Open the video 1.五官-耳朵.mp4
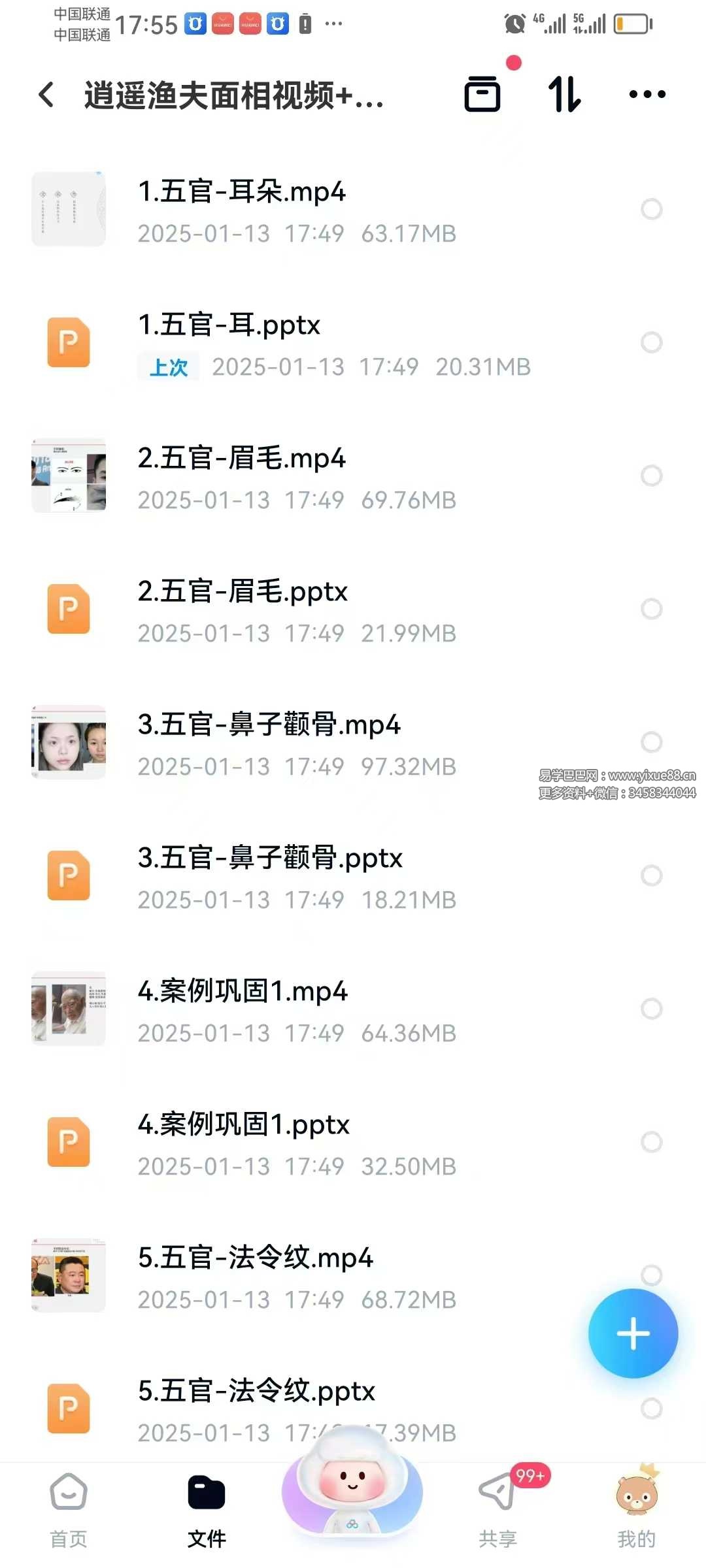The image size is (706, 1568). [x=242, y=192]
